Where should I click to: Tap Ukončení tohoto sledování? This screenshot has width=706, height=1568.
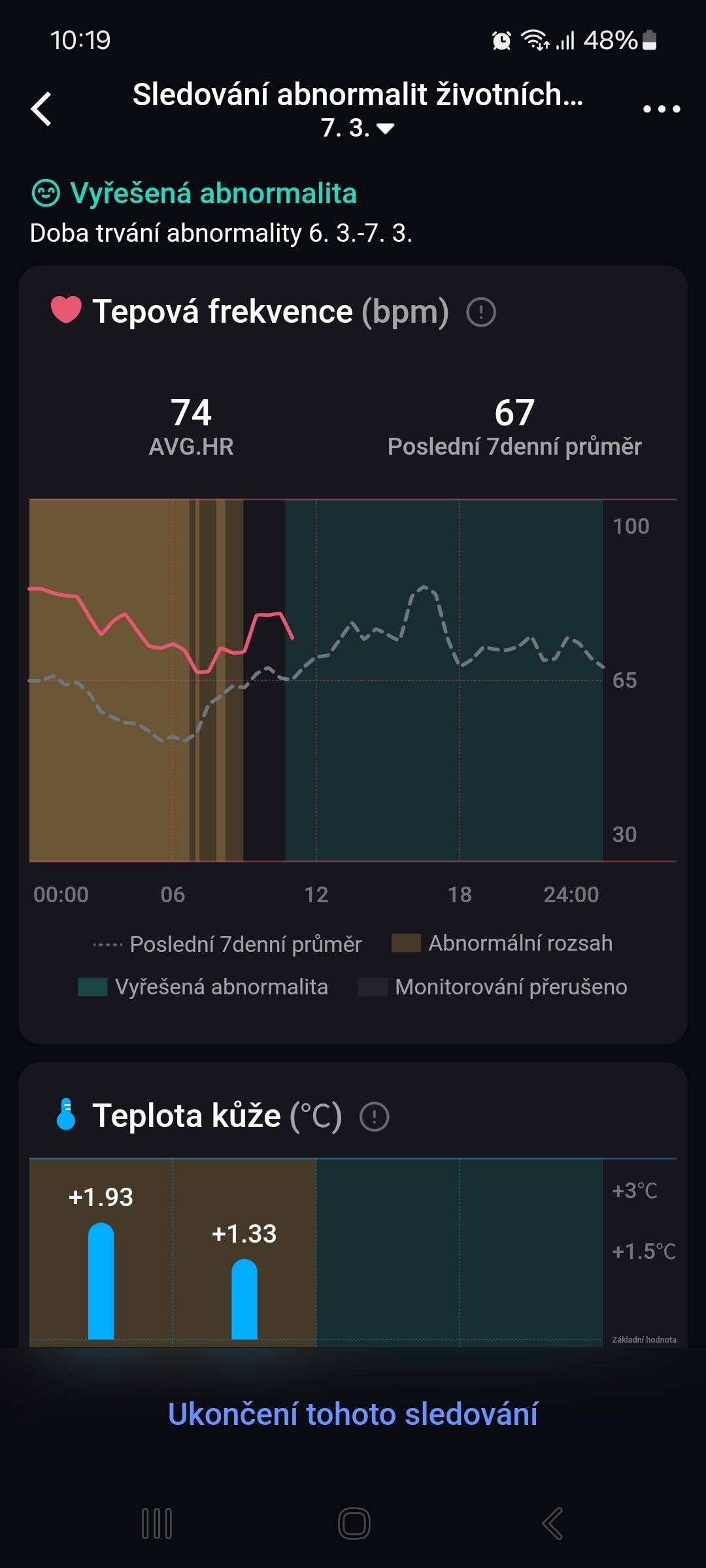click(x=353, y=1414)
